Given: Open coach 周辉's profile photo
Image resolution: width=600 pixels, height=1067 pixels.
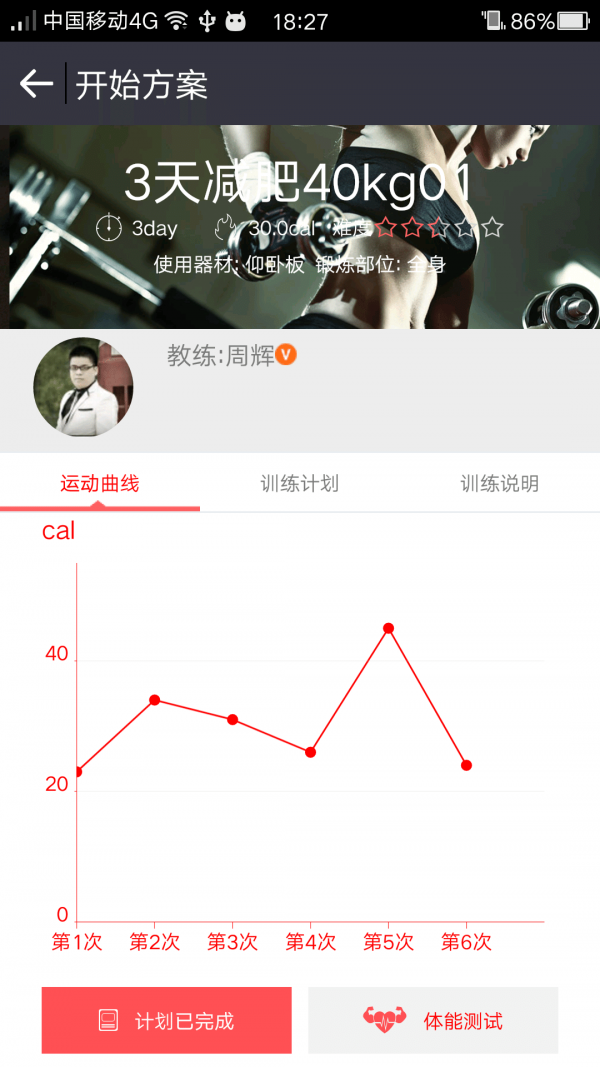Looking at the screenshot, I should click(x=83, y=388).
